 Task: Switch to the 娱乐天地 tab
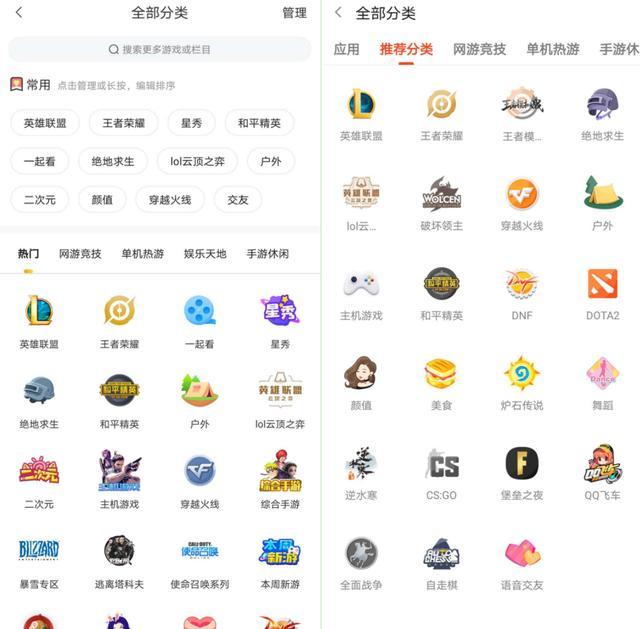pyautogui.click(x=205, y=254)
